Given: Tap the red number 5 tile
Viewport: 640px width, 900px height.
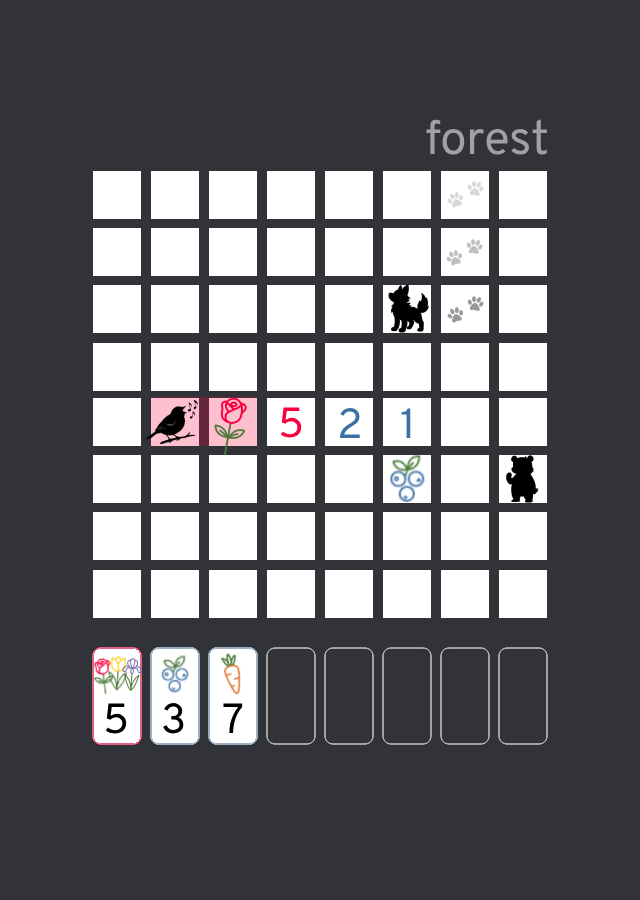Looking at the screenshot, I should 291,423.
